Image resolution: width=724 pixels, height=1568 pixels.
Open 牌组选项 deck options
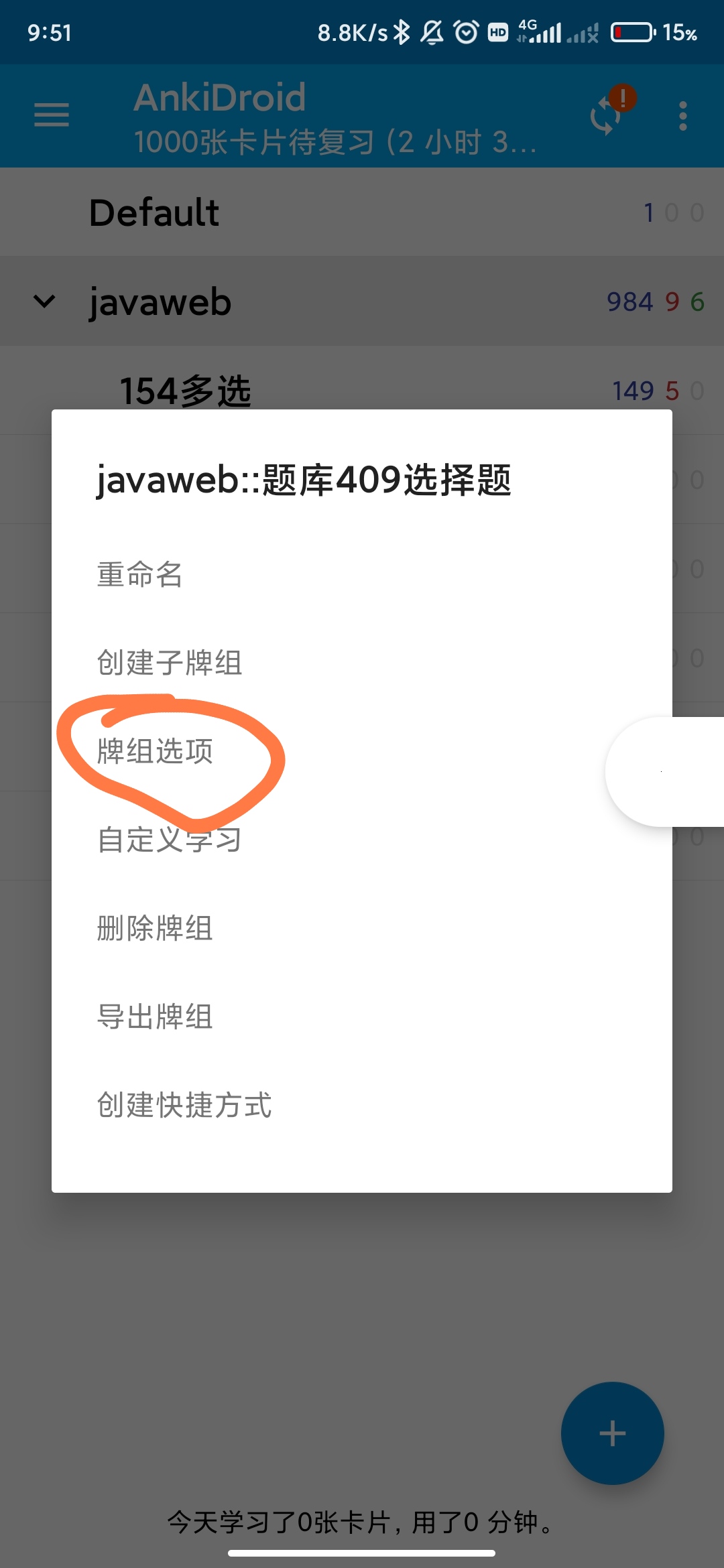coord(156,751)
